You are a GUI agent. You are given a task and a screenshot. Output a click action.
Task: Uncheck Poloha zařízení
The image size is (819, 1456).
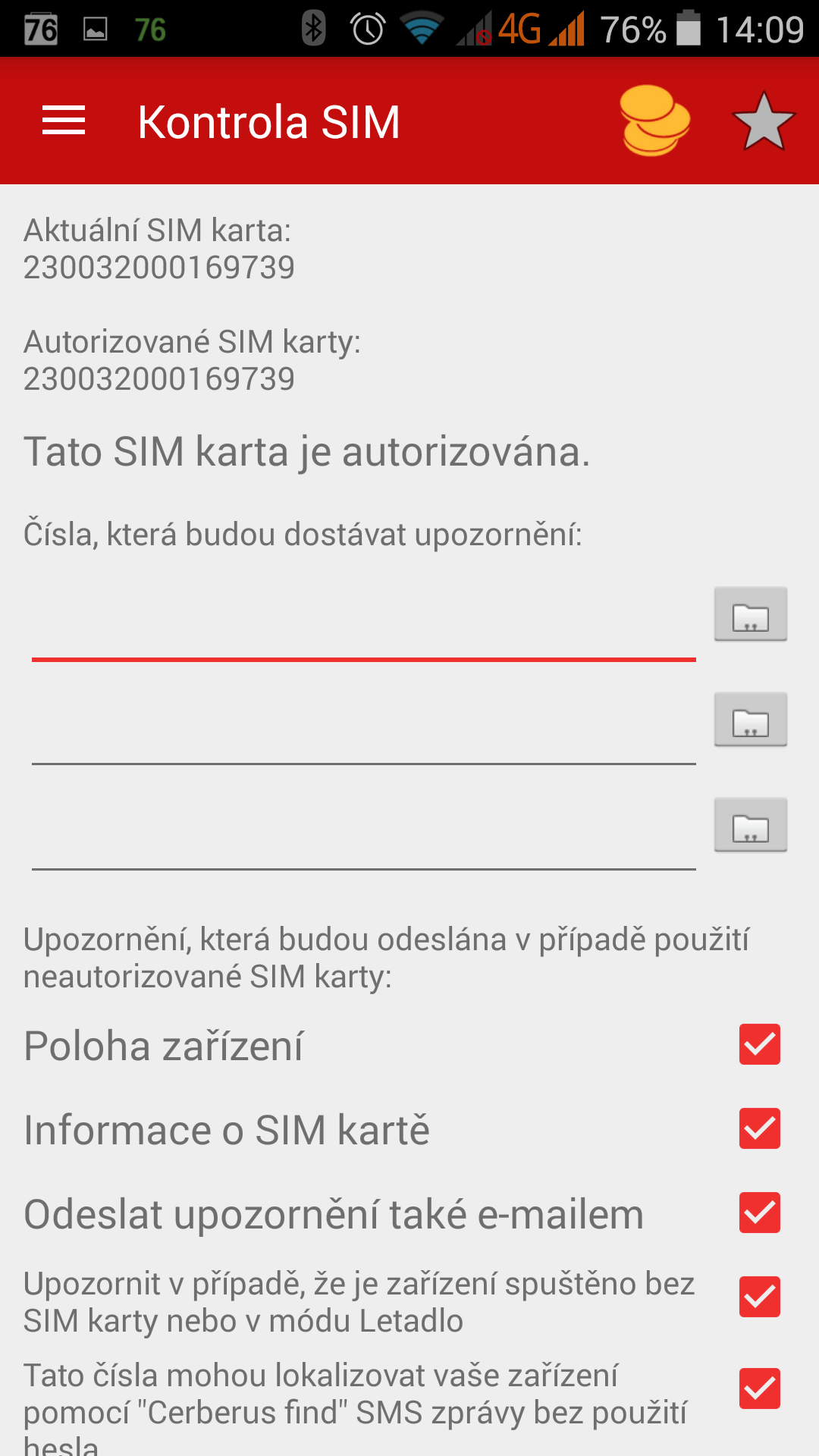click(760, 1044)
